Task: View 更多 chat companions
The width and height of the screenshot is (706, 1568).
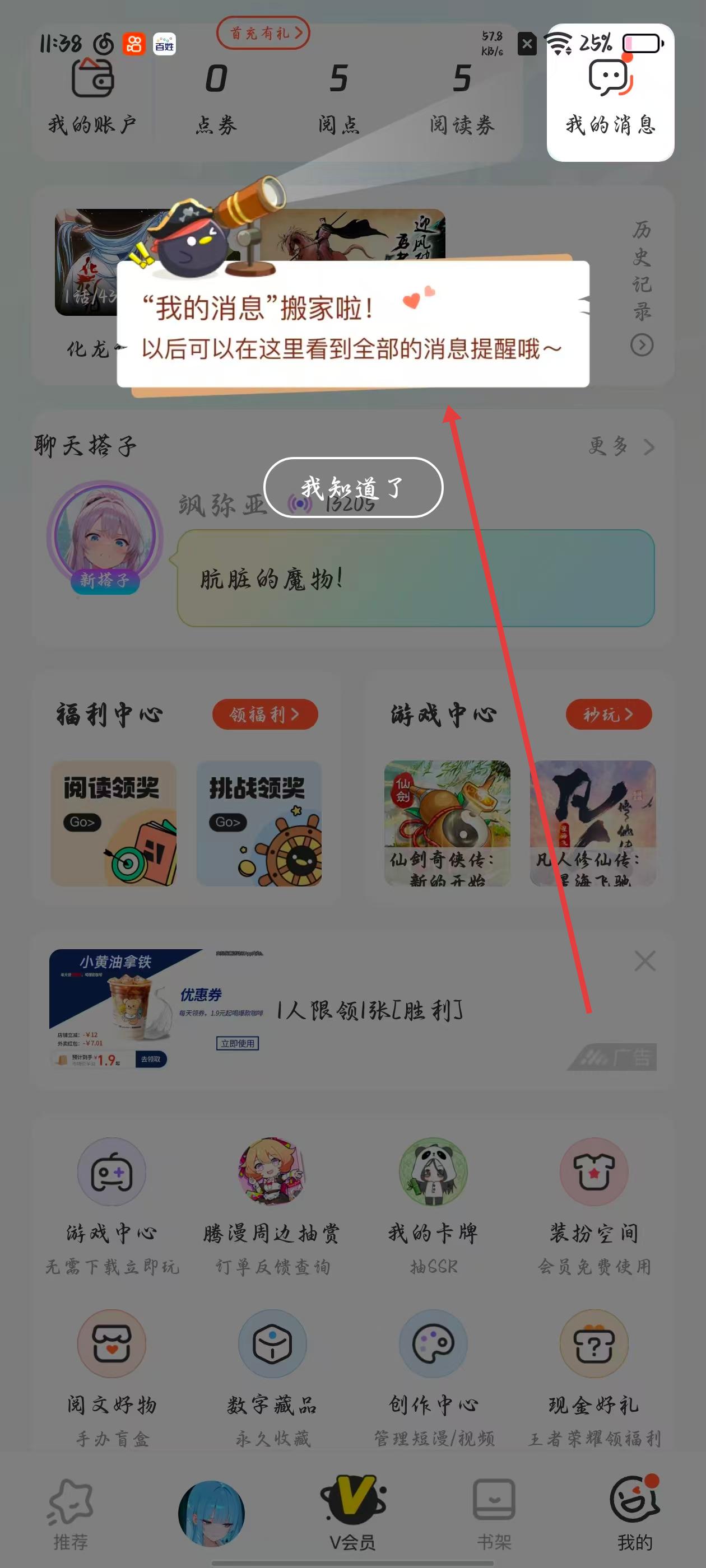Action: (x=621, y=447)
